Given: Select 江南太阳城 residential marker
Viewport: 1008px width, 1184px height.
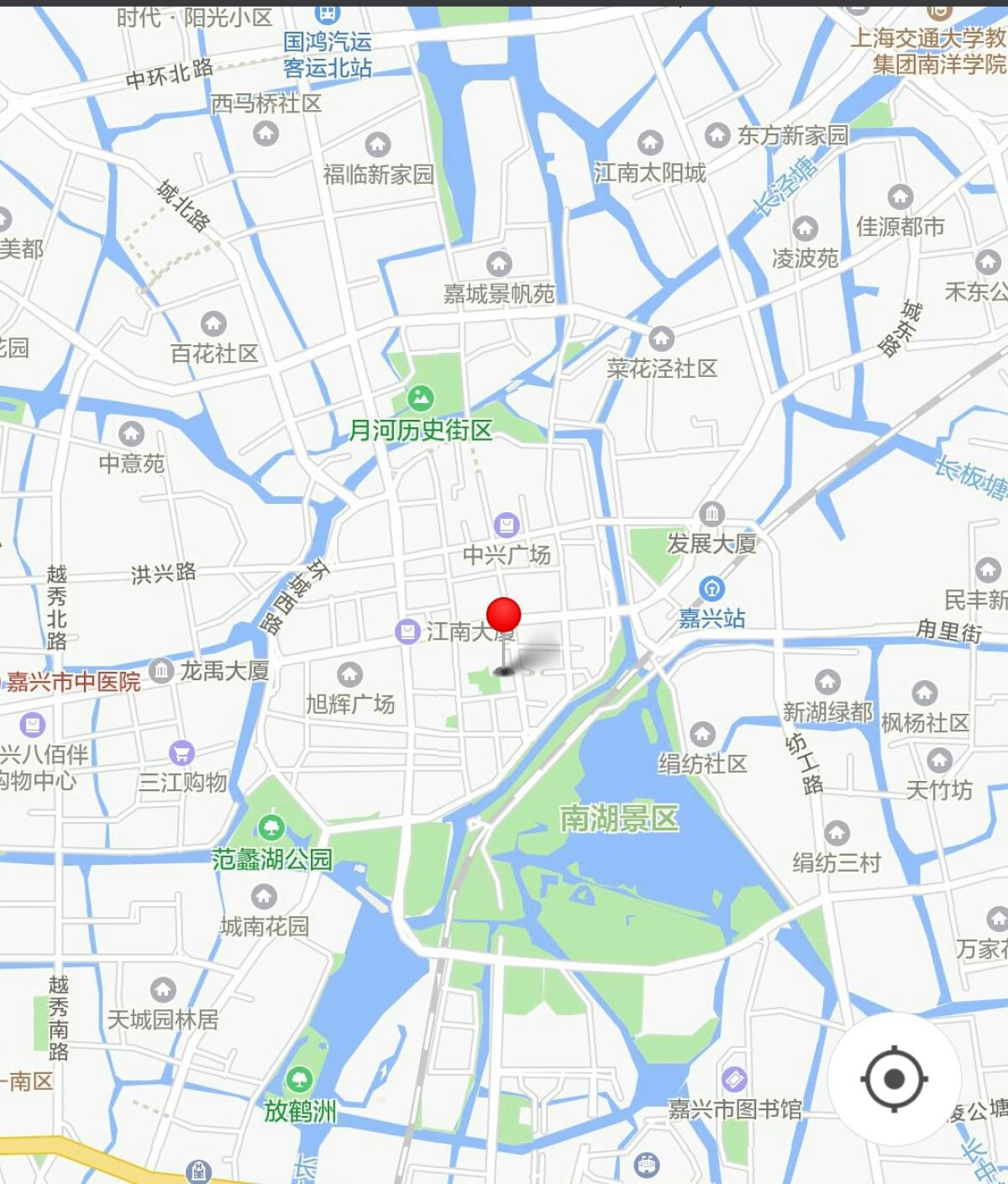Looking at the screenshot, I should click(x=650, y=143).
